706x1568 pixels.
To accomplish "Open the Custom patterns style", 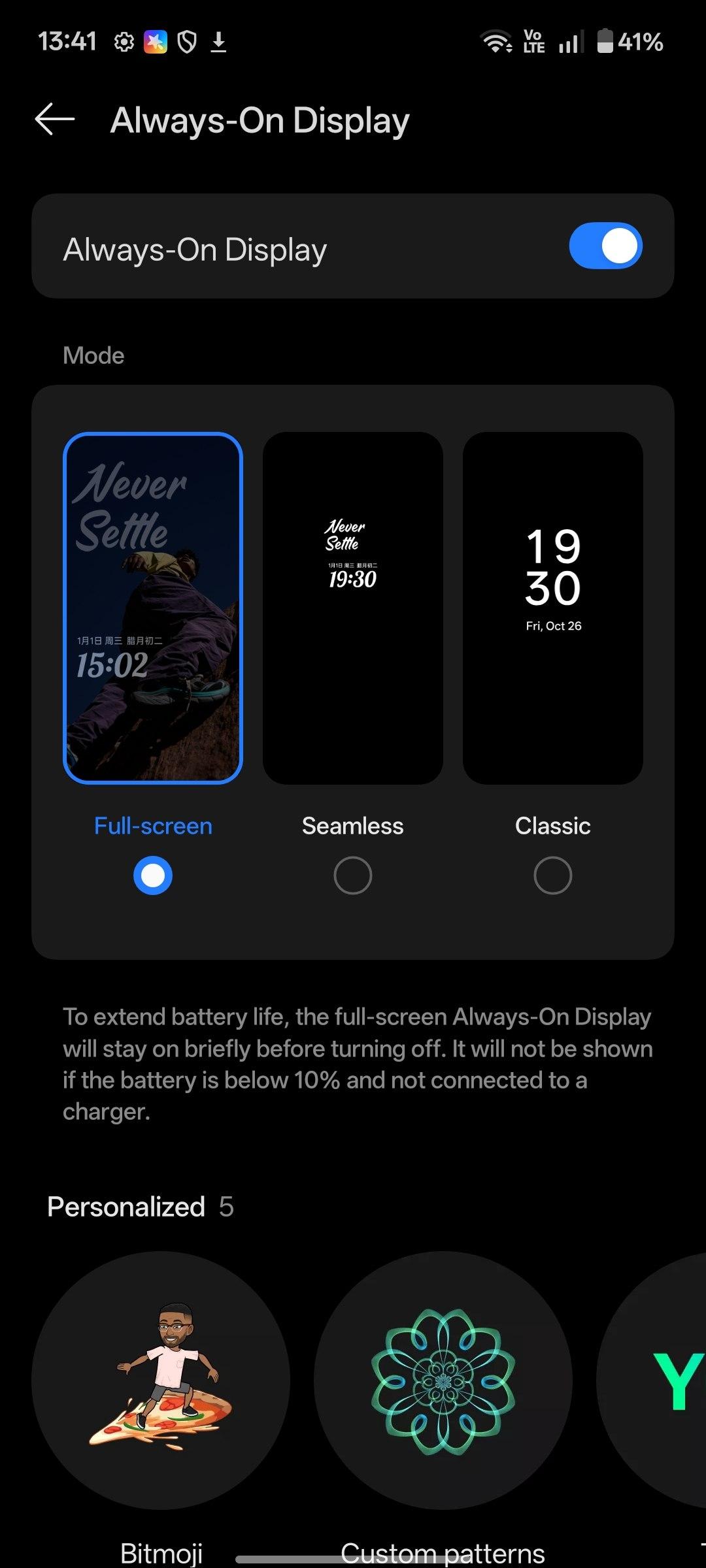I will [x=443, y=1380].
